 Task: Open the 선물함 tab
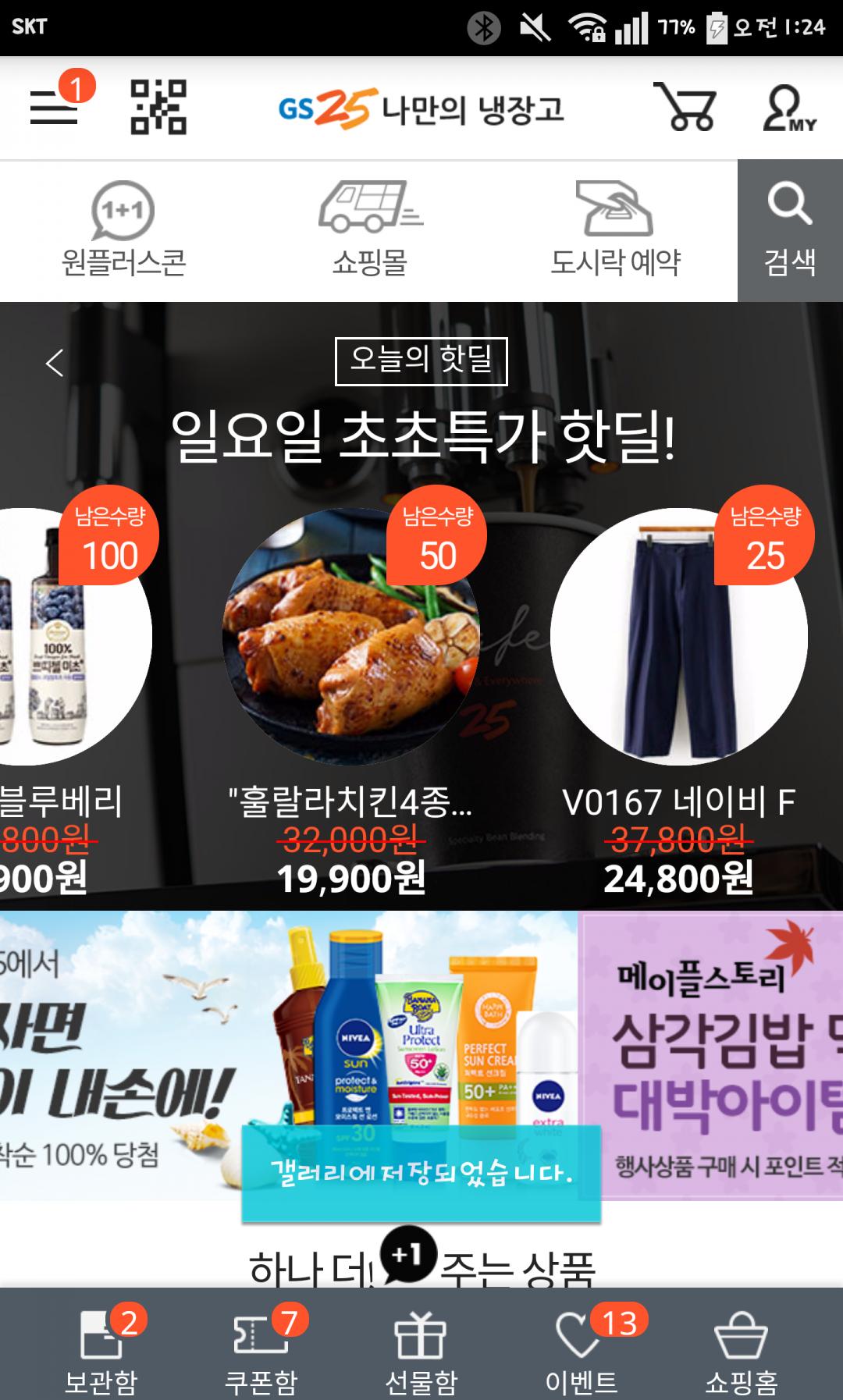point(421,1345)
